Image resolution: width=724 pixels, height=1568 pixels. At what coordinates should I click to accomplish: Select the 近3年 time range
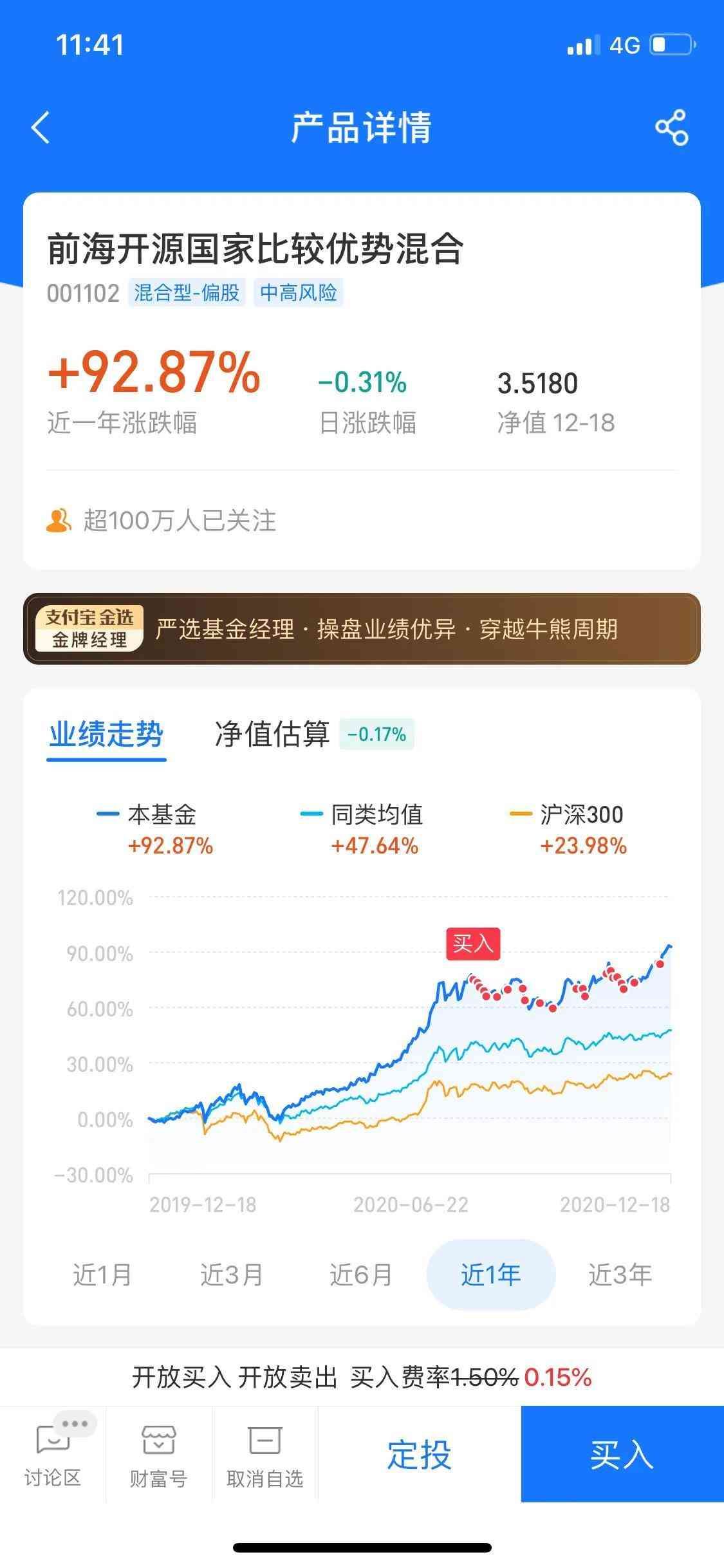(619, 1274)
